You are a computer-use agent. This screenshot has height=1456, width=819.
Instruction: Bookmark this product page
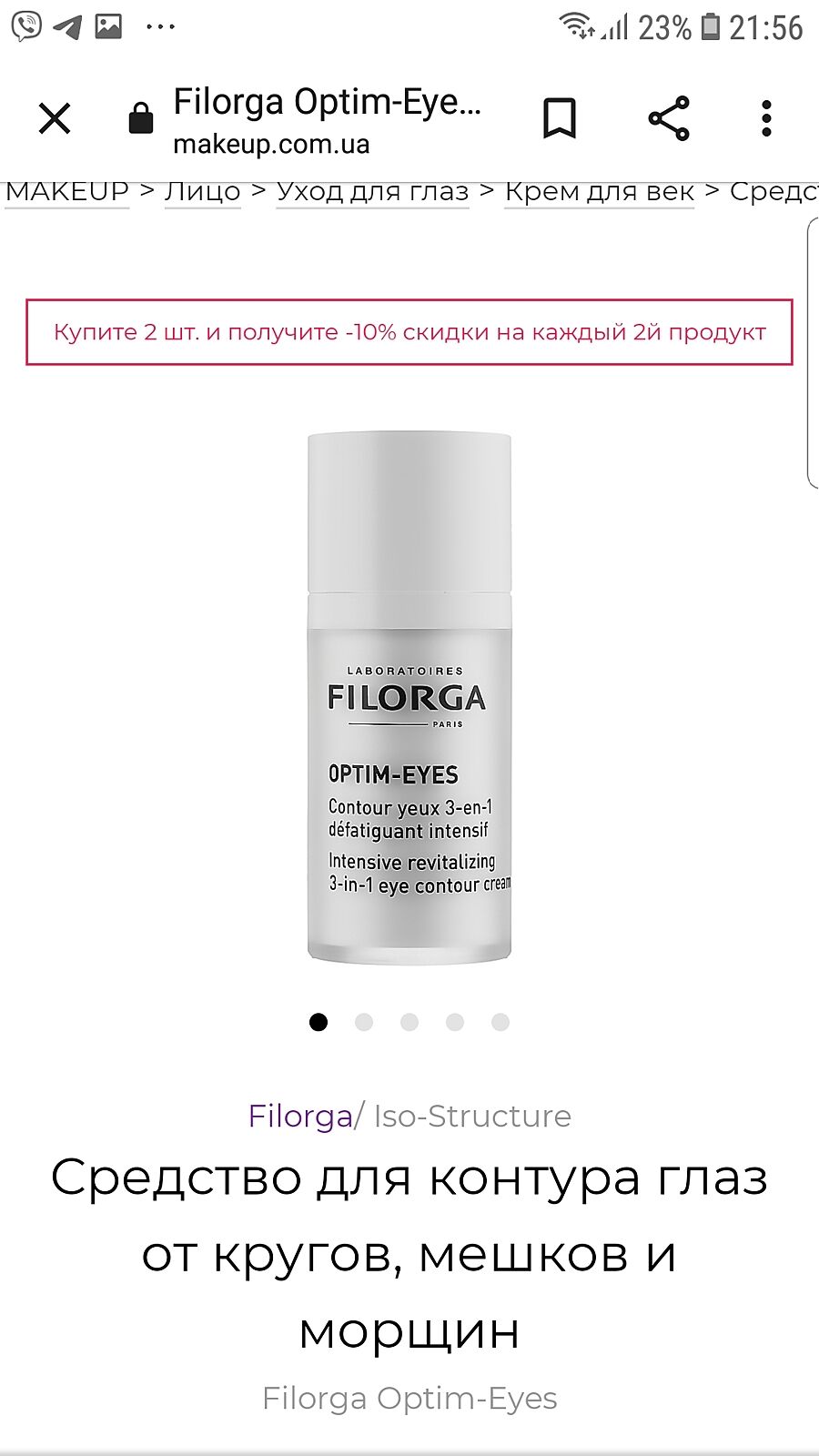[559, 118]
